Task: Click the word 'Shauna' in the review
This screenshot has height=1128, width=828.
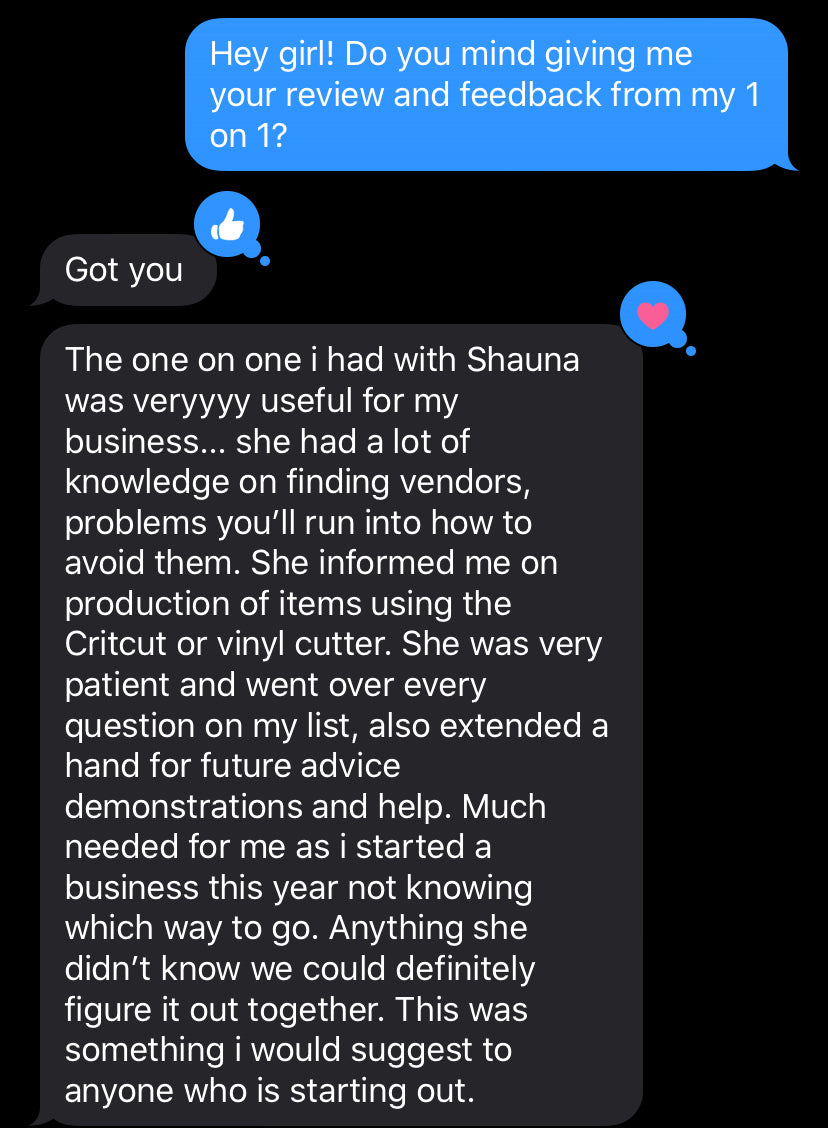Action: 525,360
